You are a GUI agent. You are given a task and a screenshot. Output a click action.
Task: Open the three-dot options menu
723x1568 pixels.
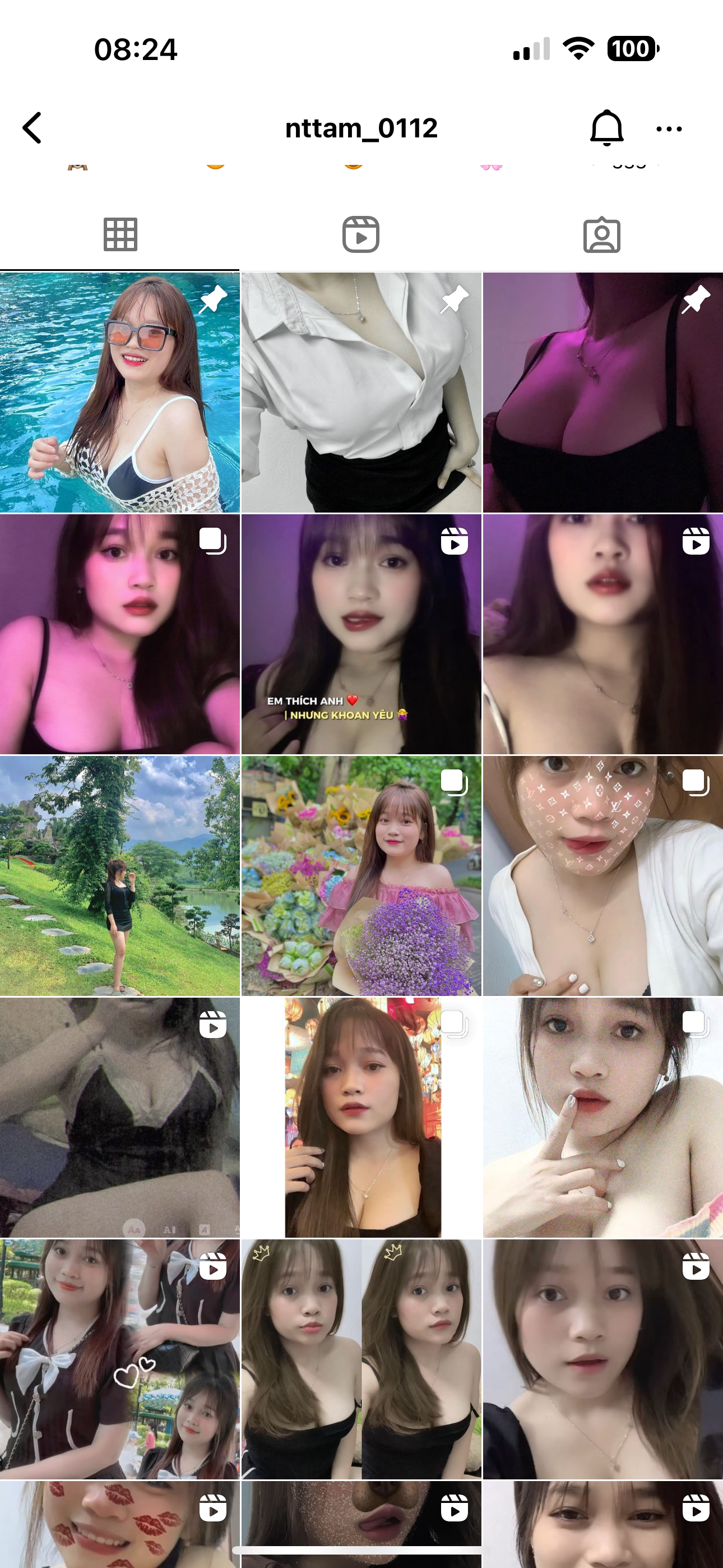pos(668,128)
